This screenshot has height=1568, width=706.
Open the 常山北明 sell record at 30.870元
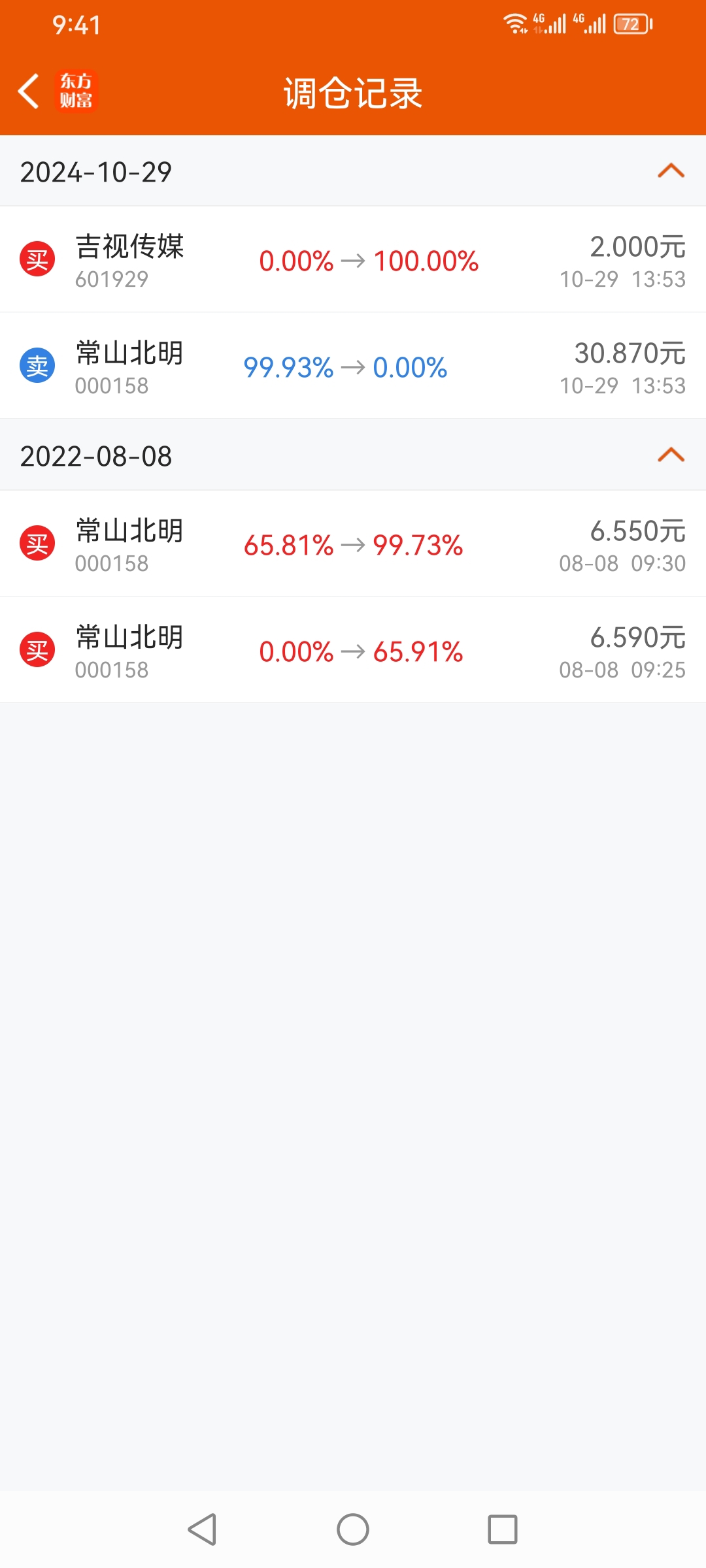(353, 366)
